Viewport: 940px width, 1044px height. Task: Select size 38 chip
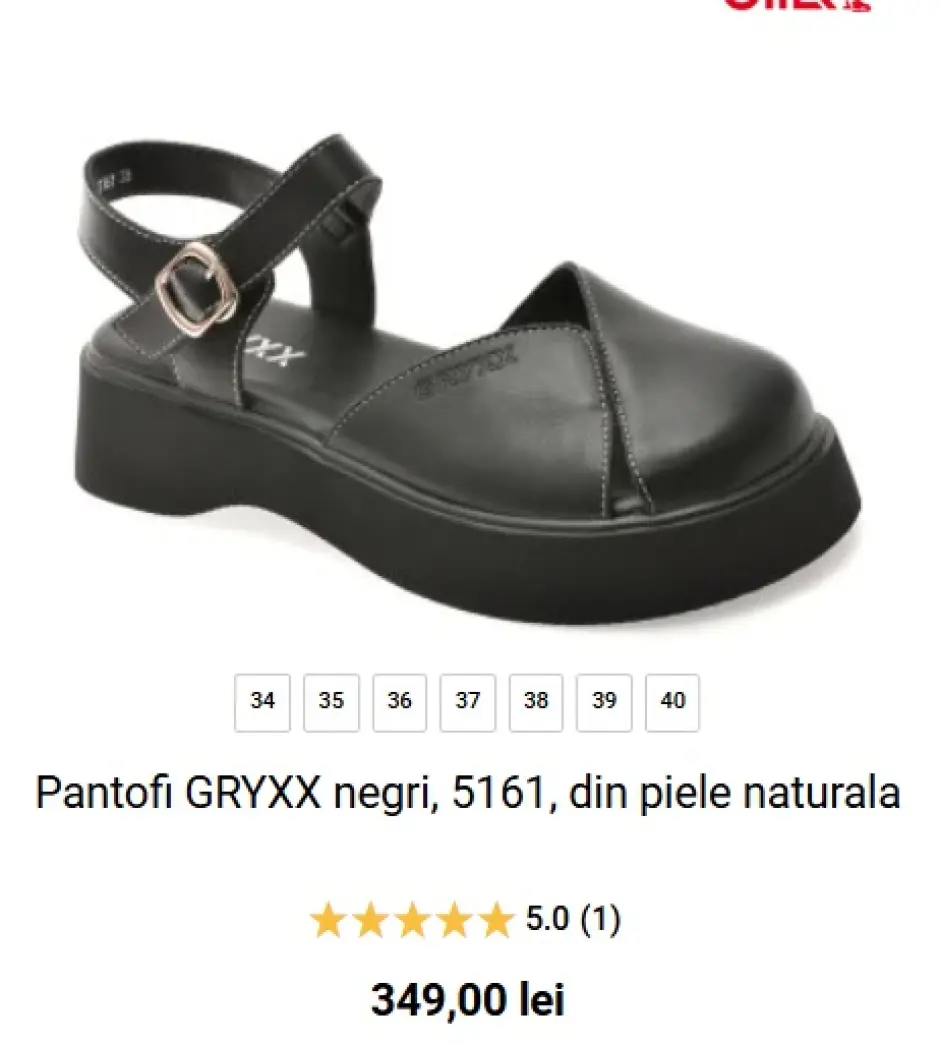click(x=536, y=702)
